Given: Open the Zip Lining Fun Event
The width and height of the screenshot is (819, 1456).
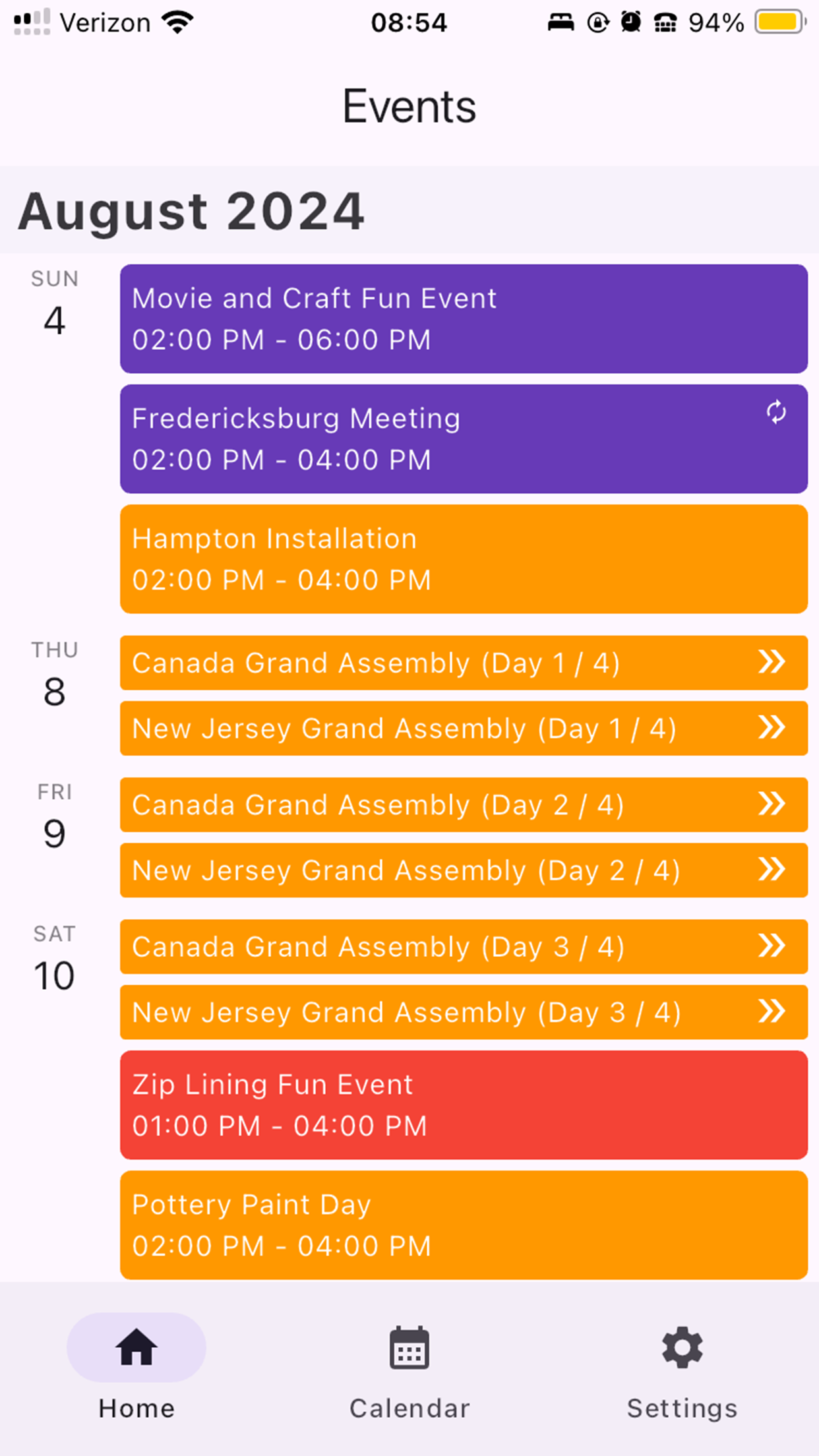Looking at the screenshot, I should click(464, 1105).
